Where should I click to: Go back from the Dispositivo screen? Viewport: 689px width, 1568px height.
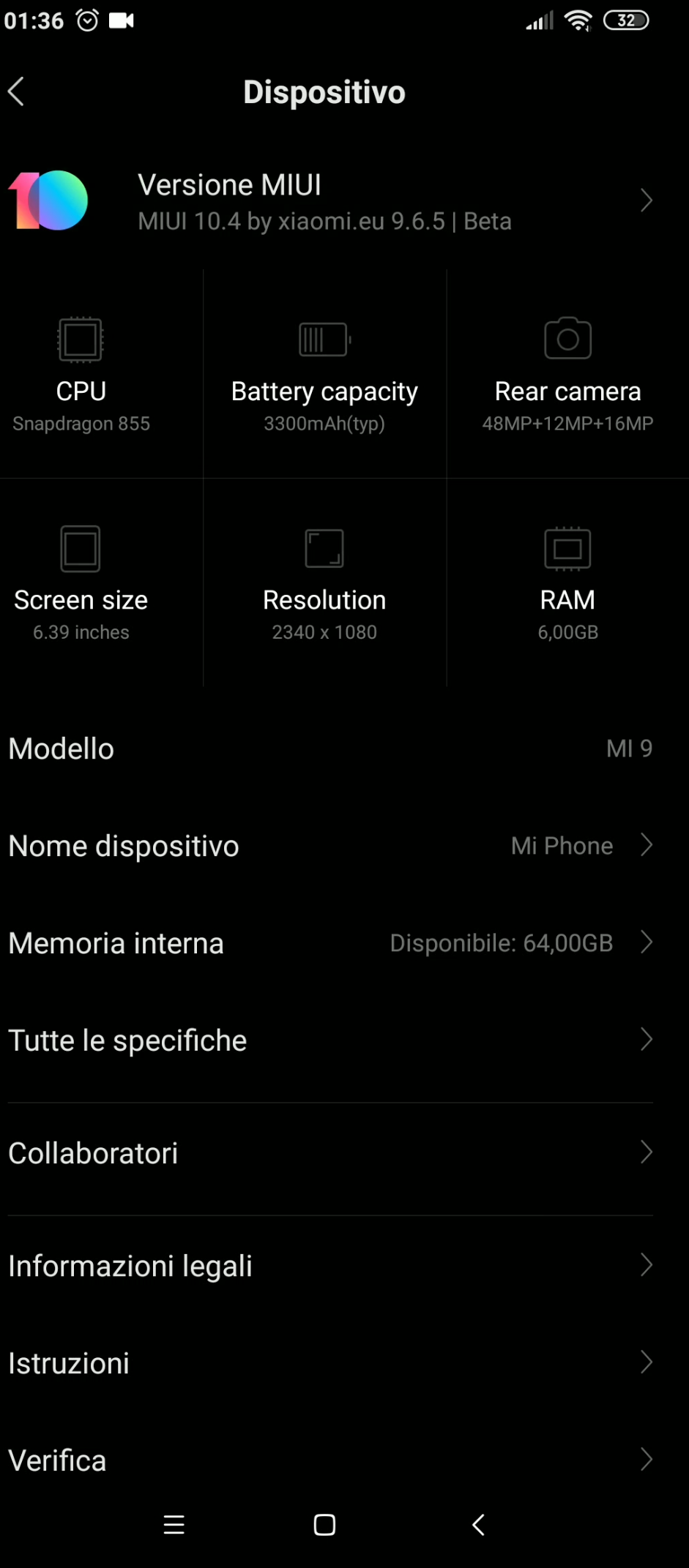pyautogui.click(x=17, y=92)
